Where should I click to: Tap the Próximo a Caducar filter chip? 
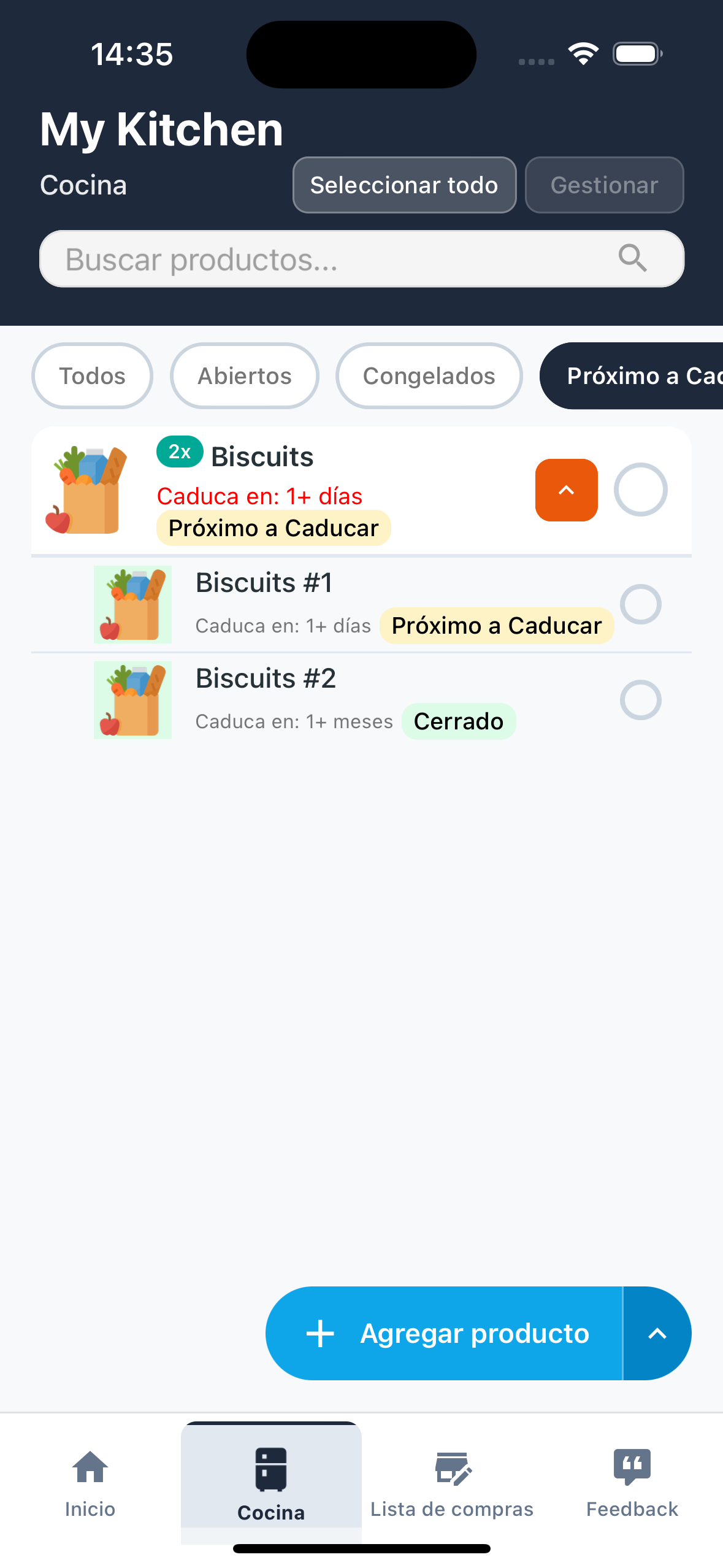[632, 375]
